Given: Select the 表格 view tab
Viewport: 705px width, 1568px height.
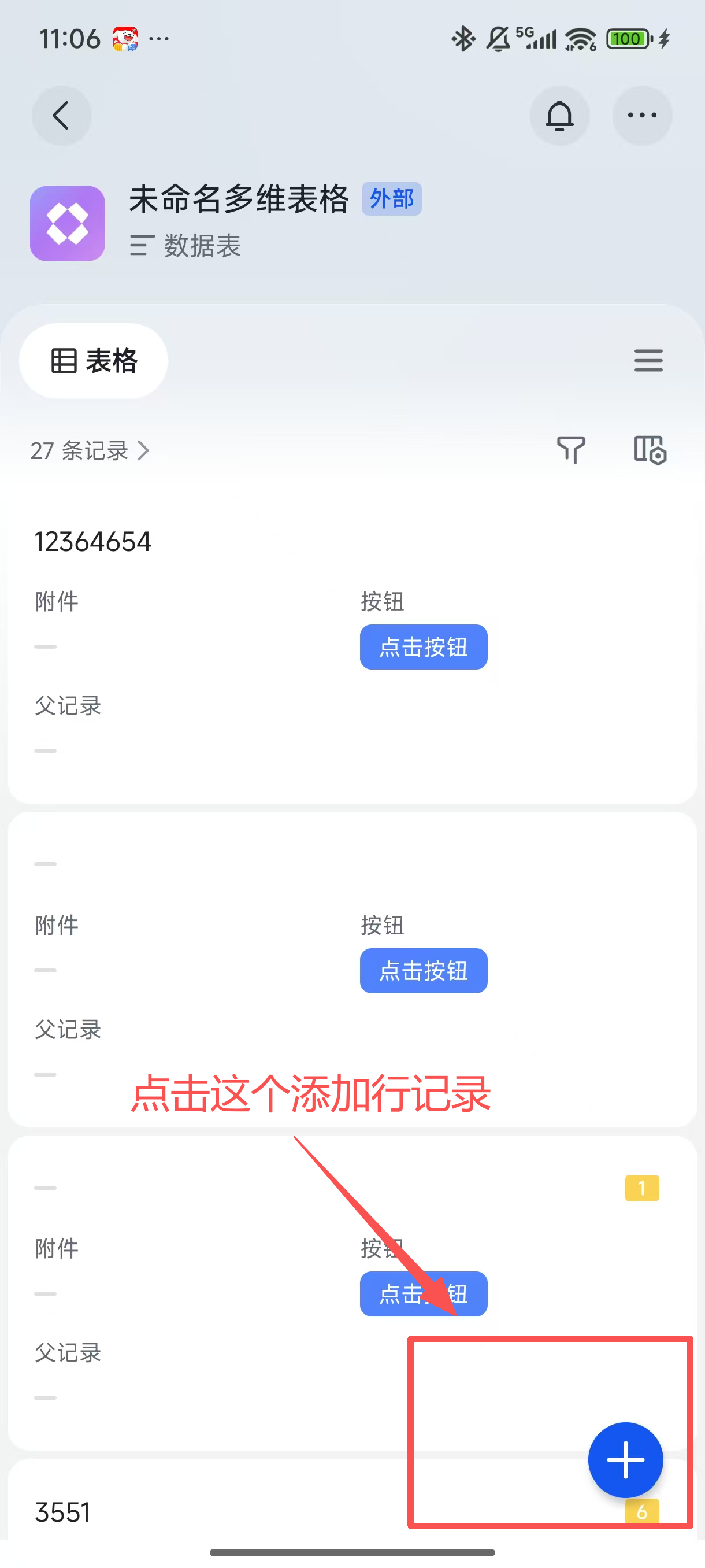Looking at the screenshot, I should coord(94,361).
